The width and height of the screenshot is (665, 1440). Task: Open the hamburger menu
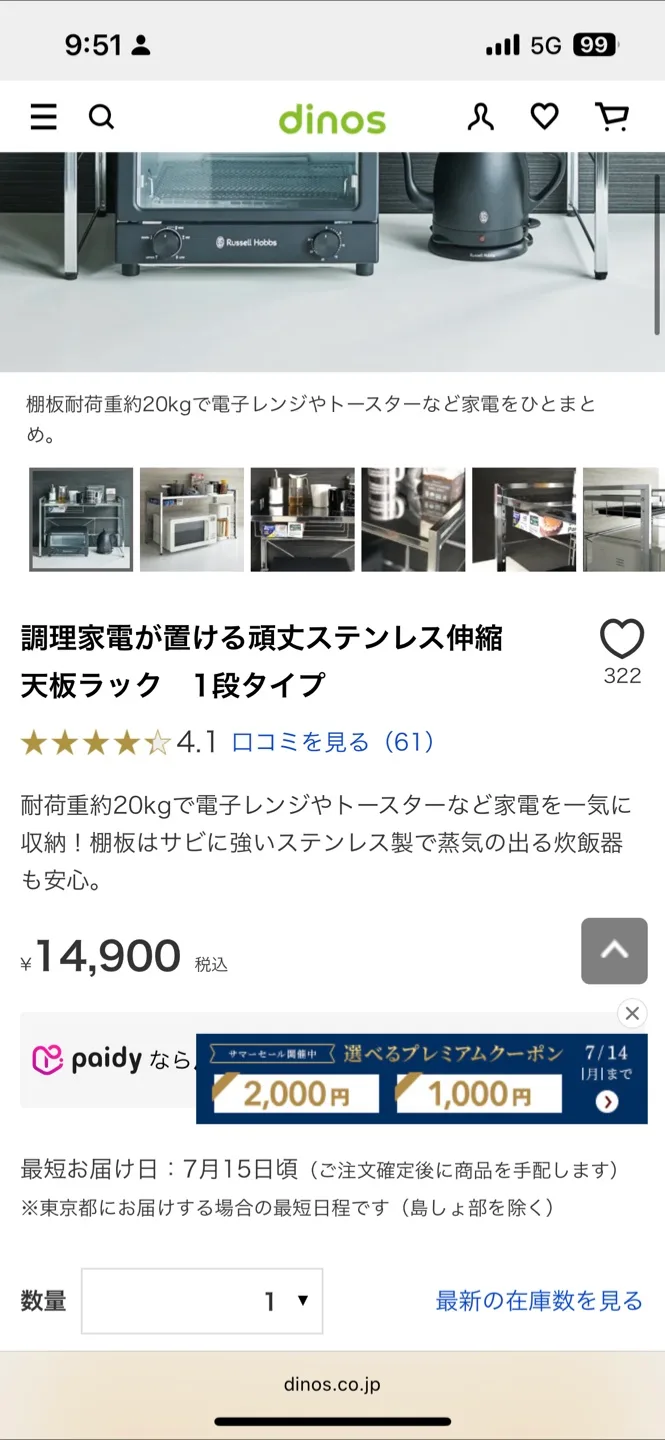43,118
